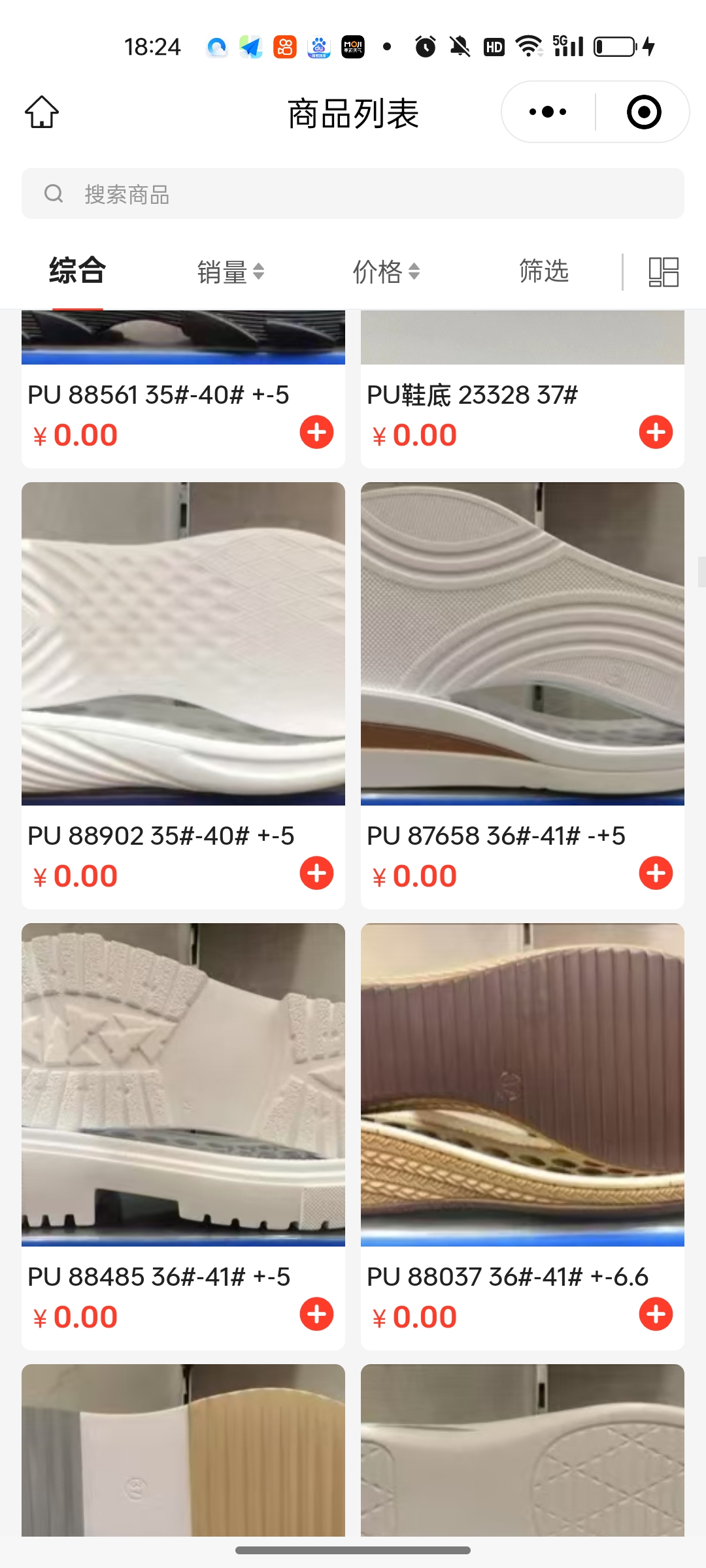This screenshot has width=706, height=1568.
Task: View the PU 87658 36#-41# product
Action: 522,644
